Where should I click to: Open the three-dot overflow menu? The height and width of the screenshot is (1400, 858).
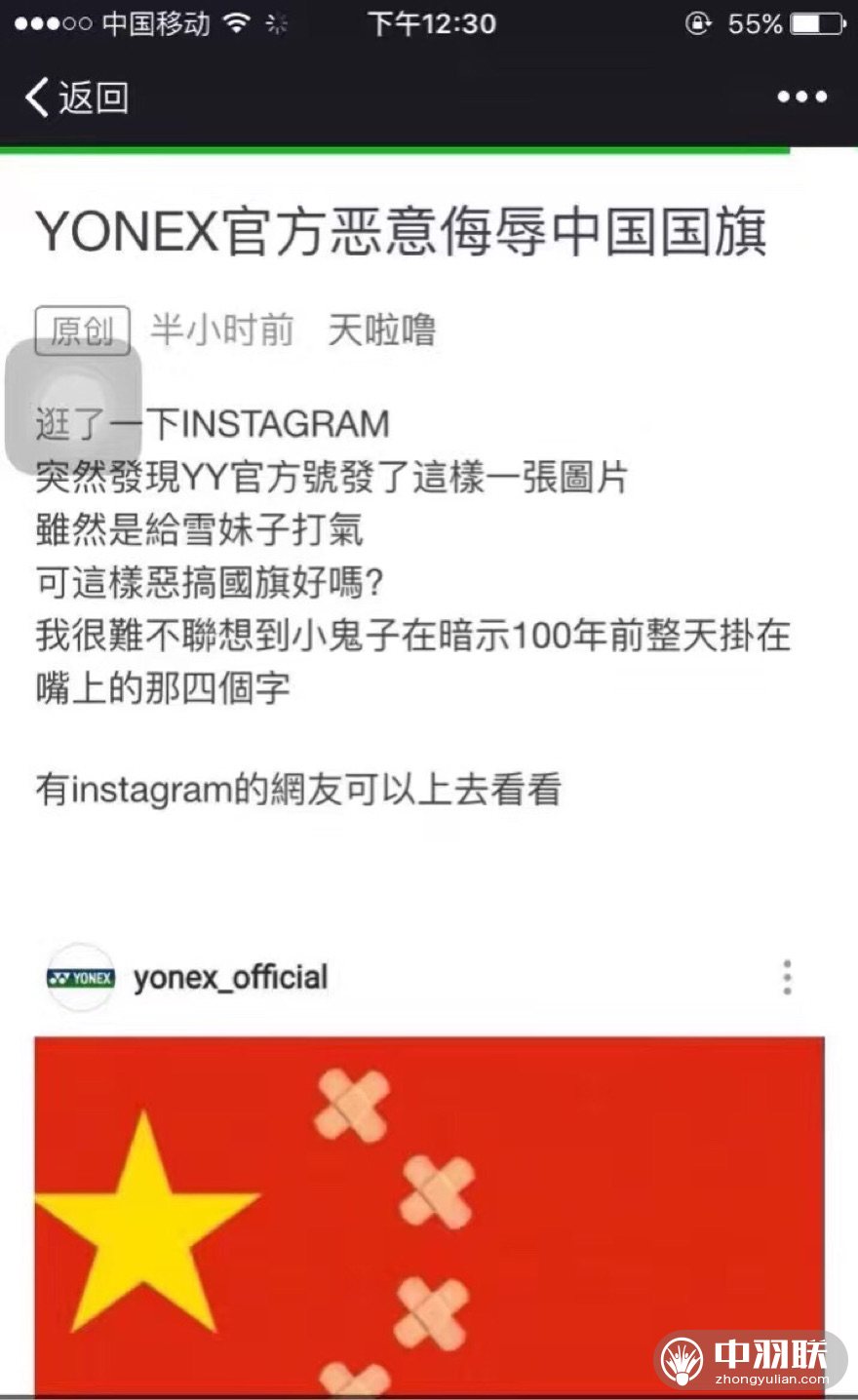[801, 97]
